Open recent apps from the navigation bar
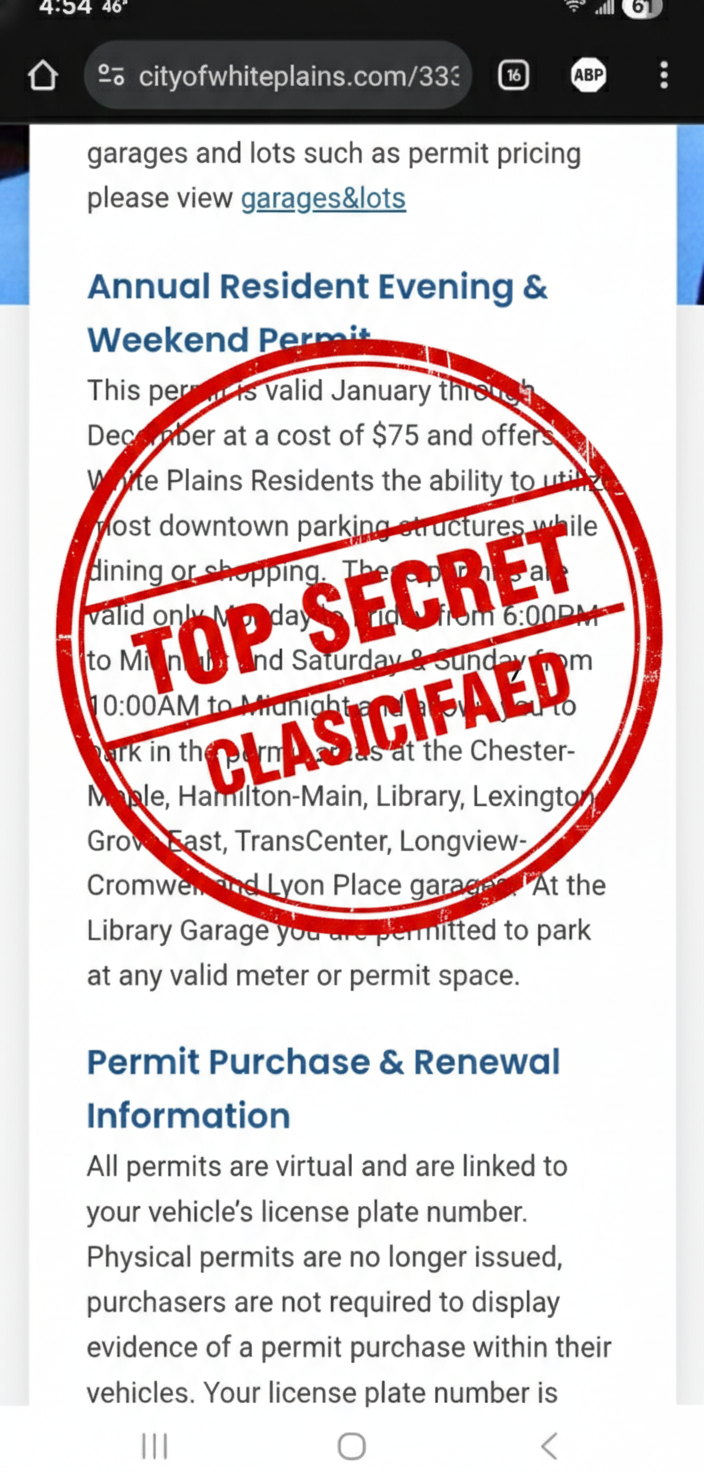 click(154, 1445)
